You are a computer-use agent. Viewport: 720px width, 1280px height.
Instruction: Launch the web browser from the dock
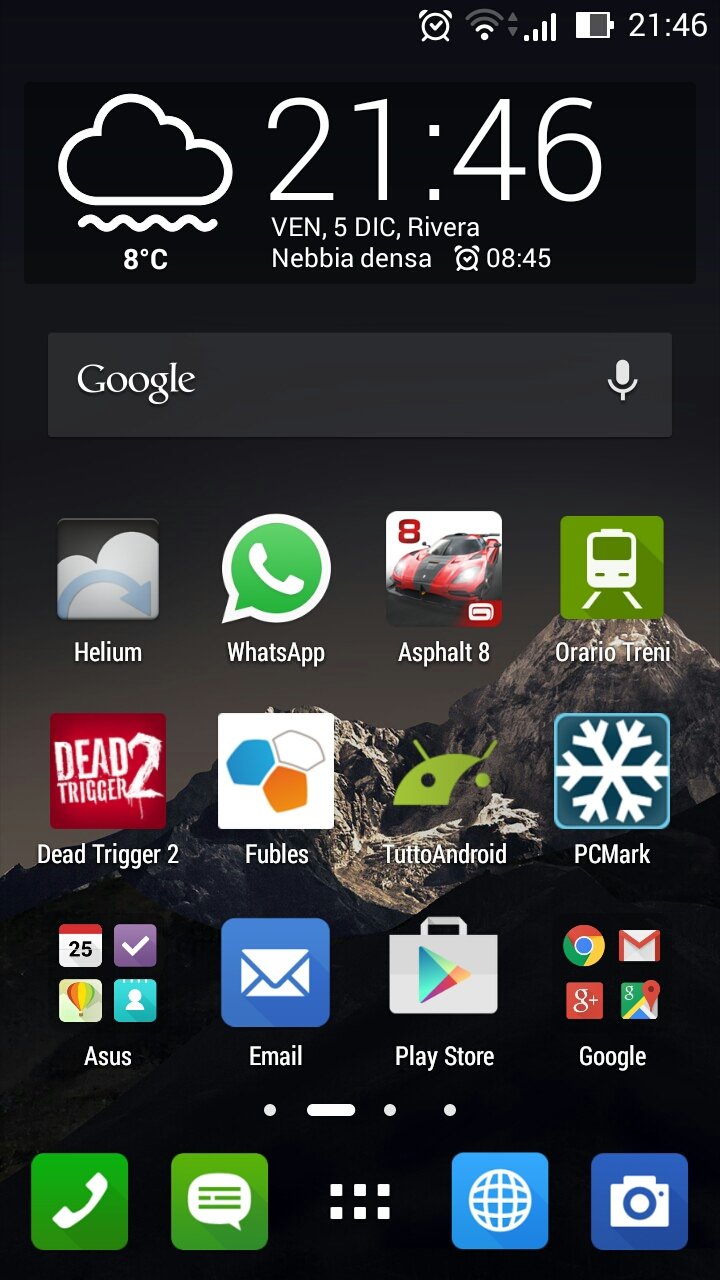click(x=500, y=1201)
